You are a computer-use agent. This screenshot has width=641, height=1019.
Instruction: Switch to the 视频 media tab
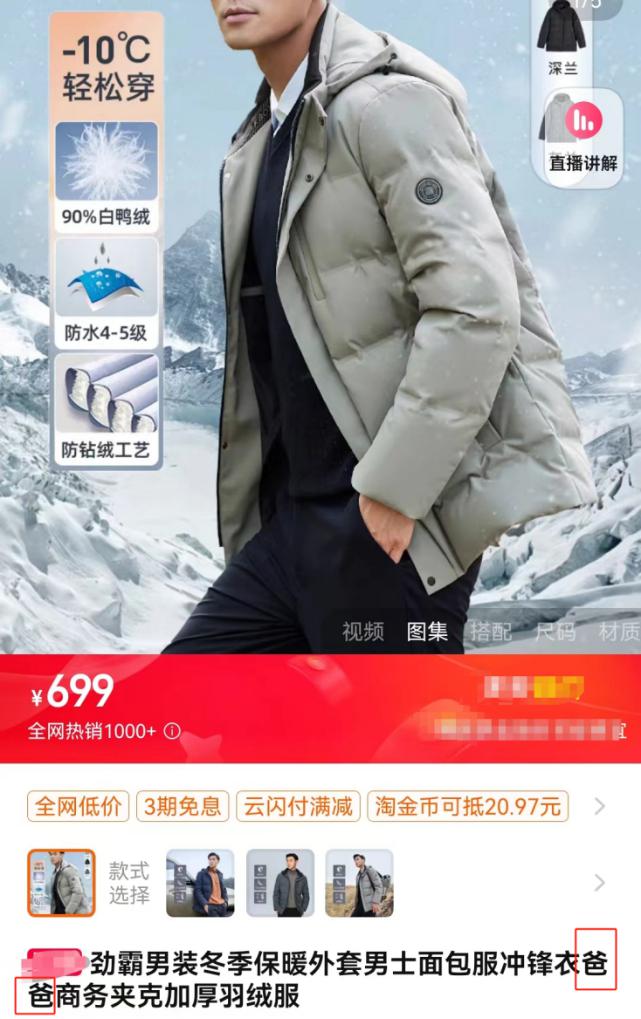point(362,632)
